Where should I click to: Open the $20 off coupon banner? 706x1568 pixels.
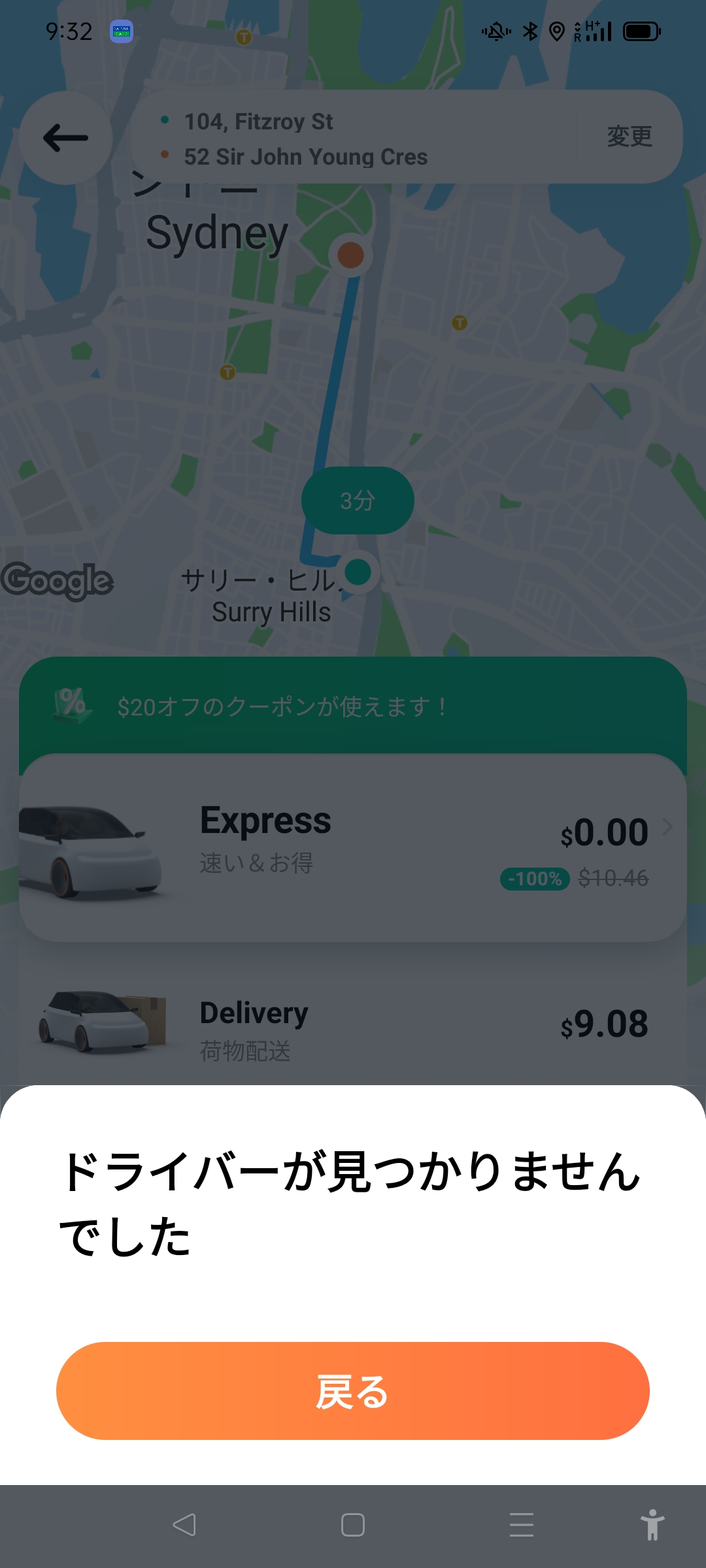(353, 706)
